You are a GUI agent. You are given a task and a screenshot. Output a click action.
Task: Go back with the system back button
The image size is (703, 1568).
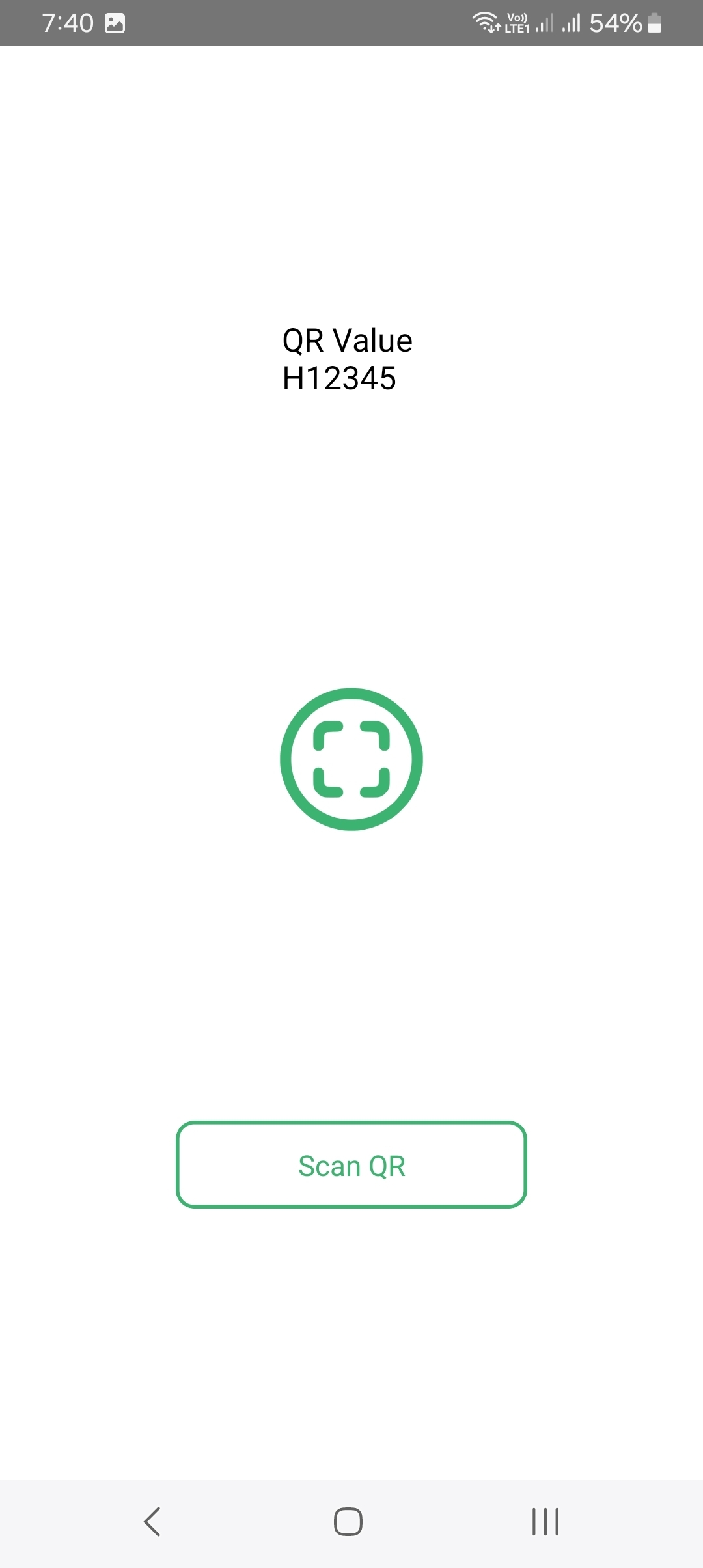pos(152,1522)
